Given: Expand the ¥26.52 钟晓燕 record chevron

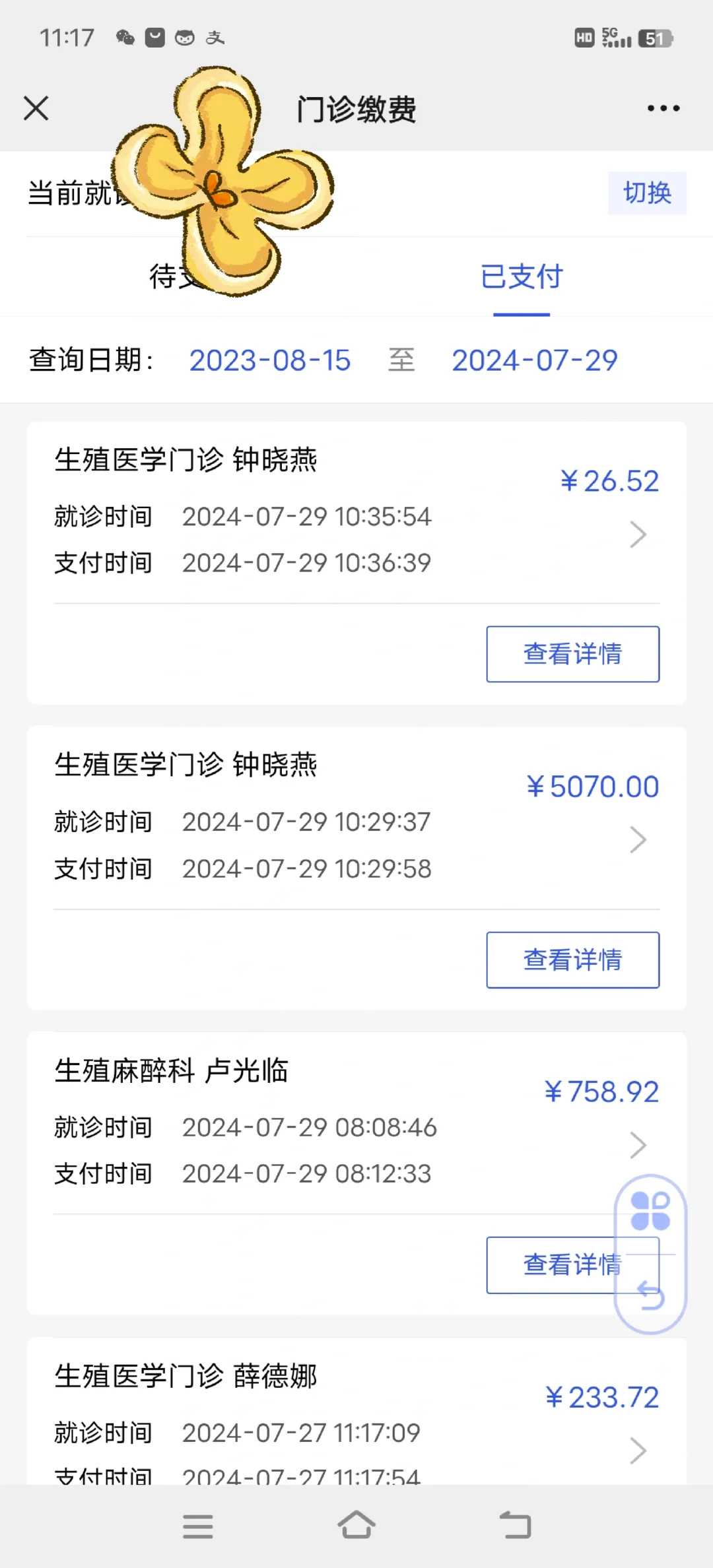Looking at the screenshot, I should (x=638, y=535).
